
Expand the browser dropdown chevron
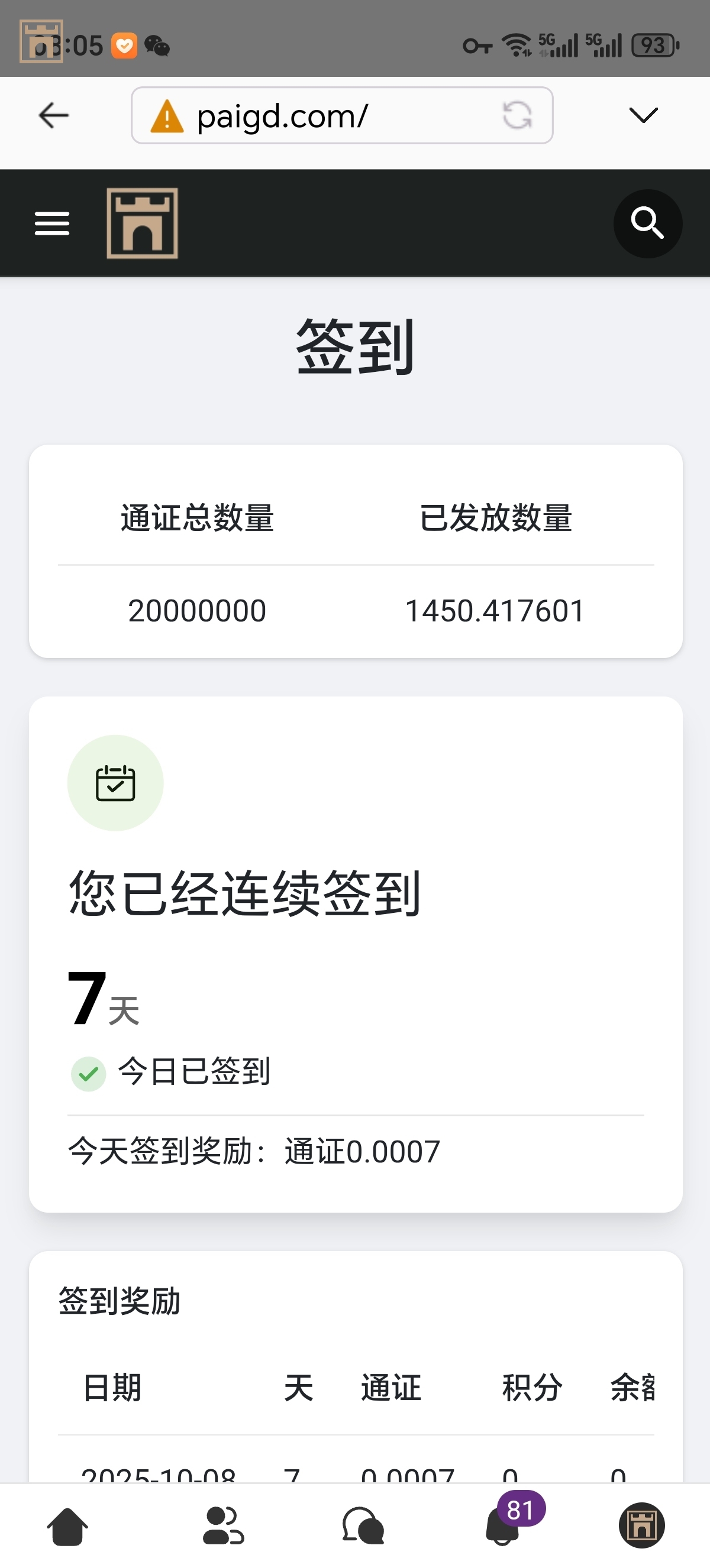click(x=643, y=115)
